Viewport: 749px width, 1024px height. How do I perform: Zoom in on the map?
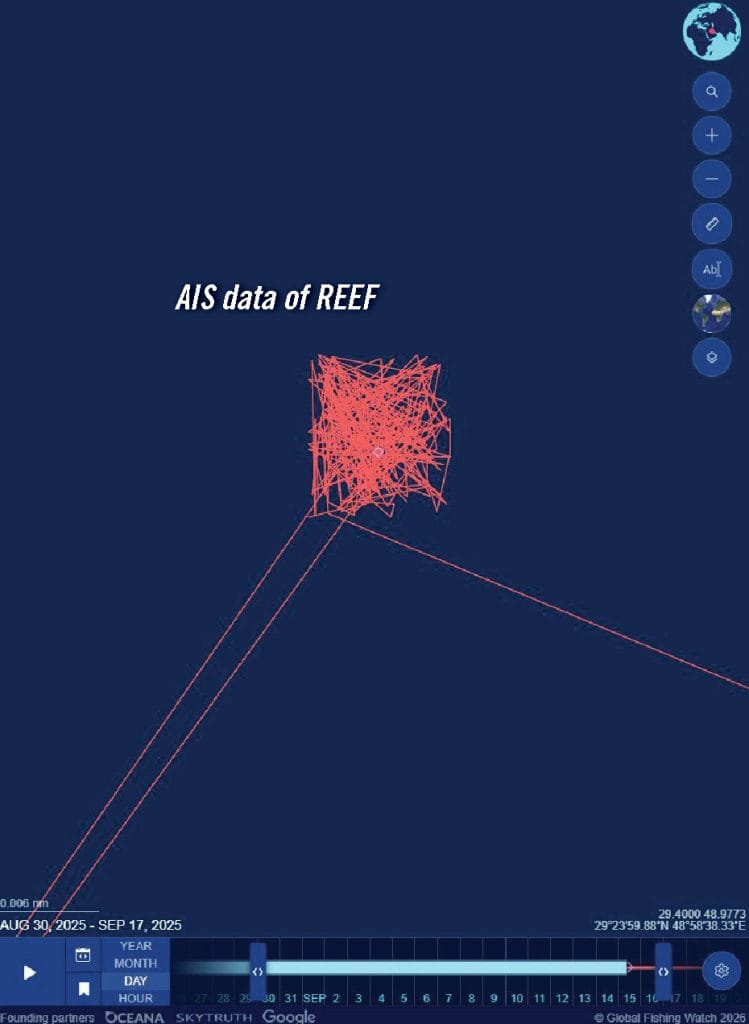coord(712,135)
